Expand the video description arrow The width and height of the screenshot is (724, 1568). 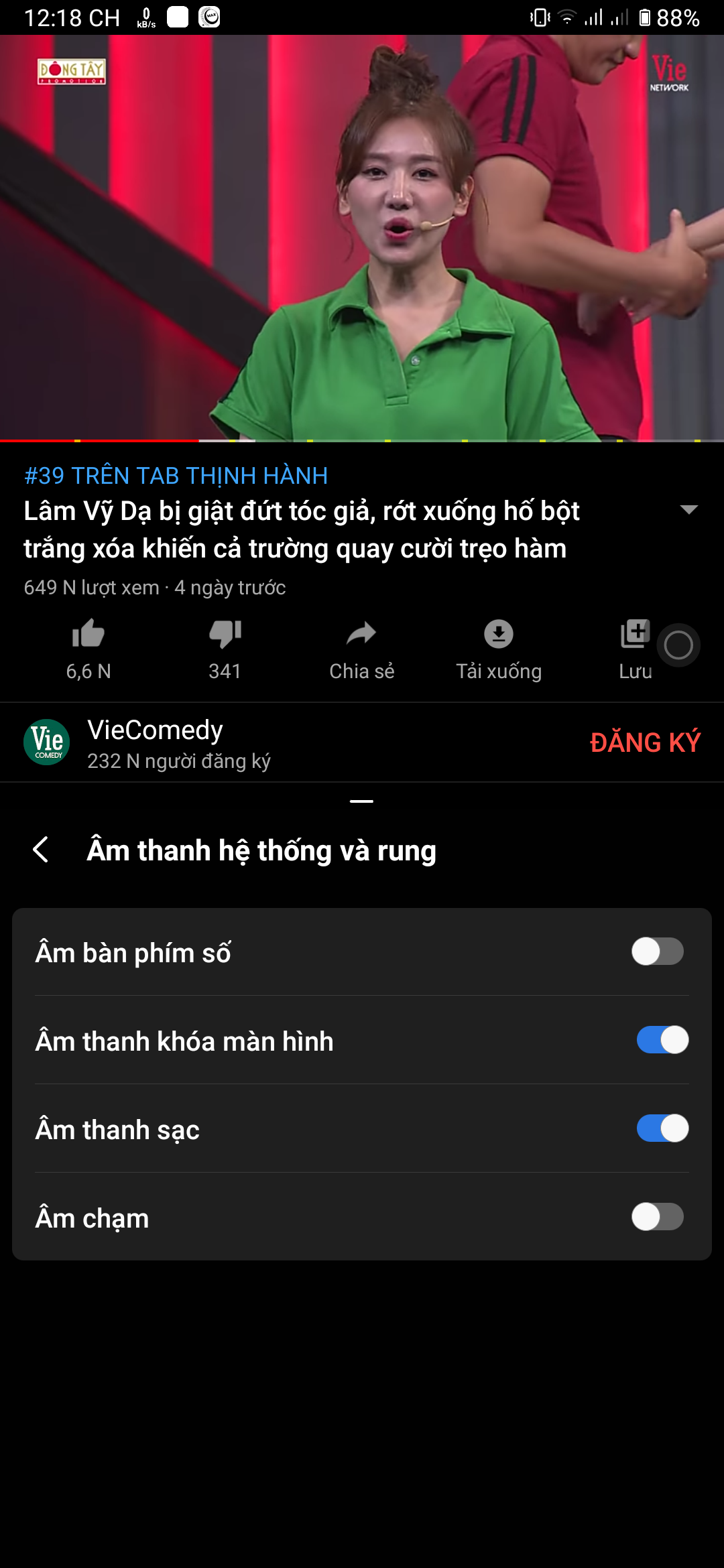point(689,509)
